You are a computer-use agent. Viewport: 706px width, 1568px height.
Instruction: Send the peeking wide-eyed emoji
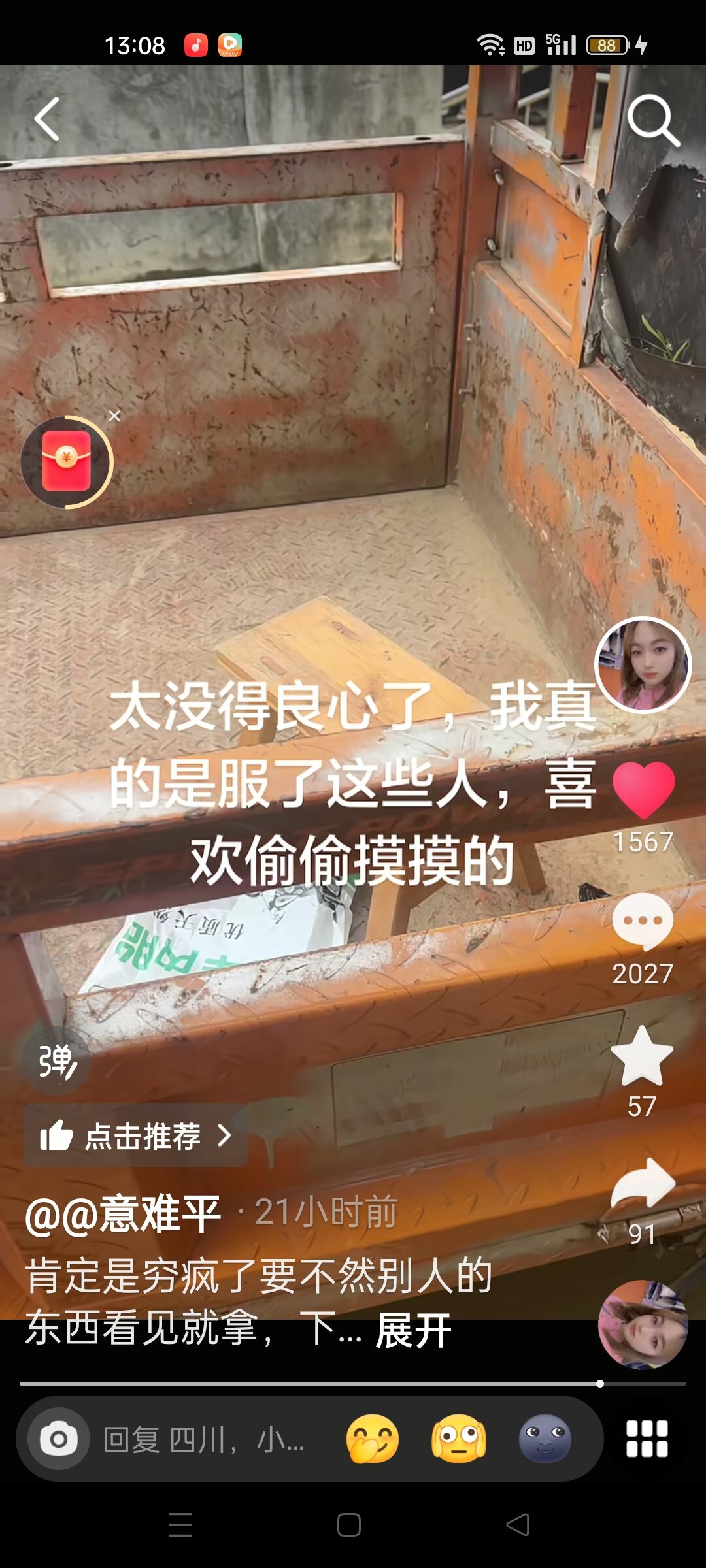click(459, 1439)
